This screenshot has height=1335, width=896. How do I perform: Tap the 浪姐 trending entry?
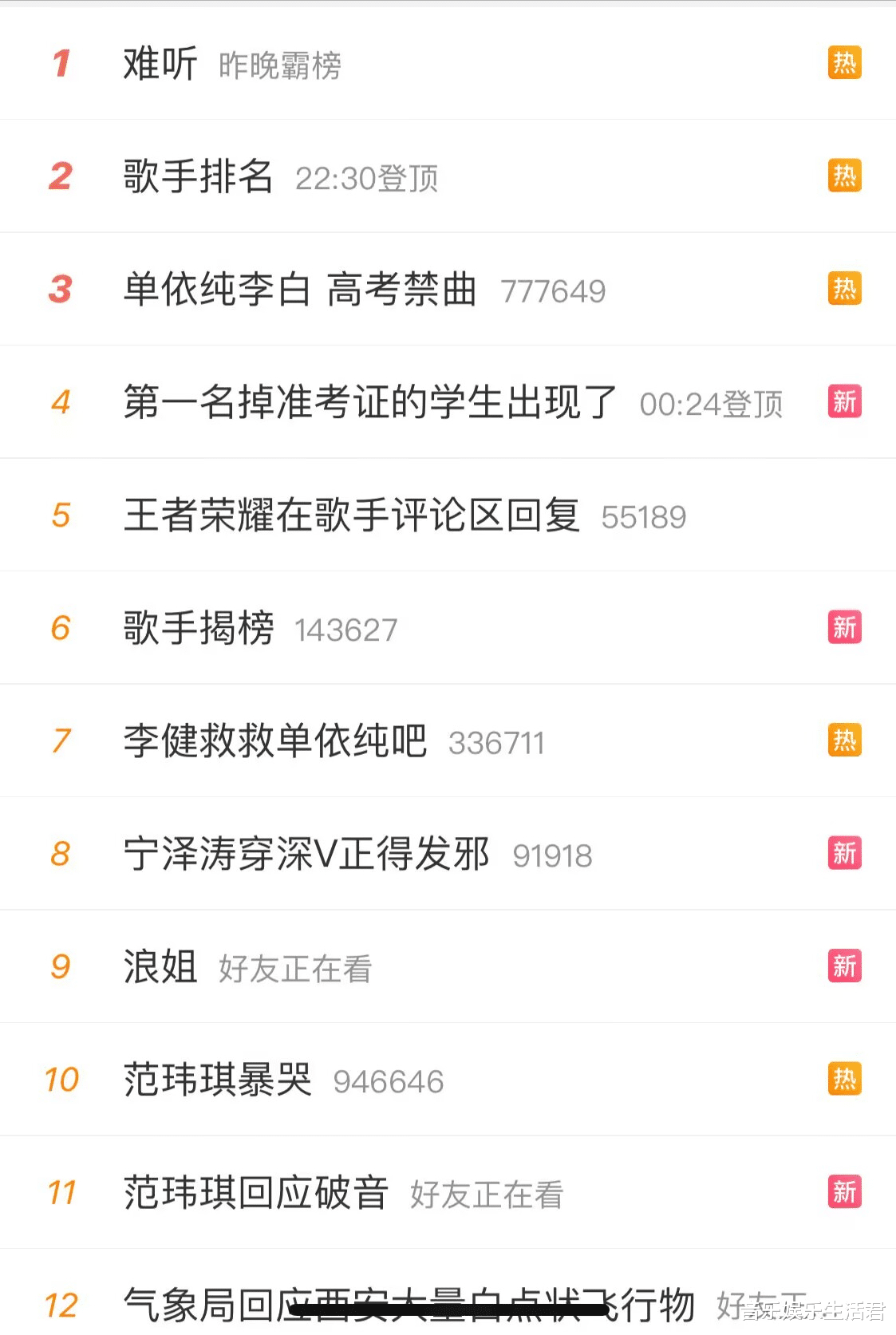click(160, 967)
